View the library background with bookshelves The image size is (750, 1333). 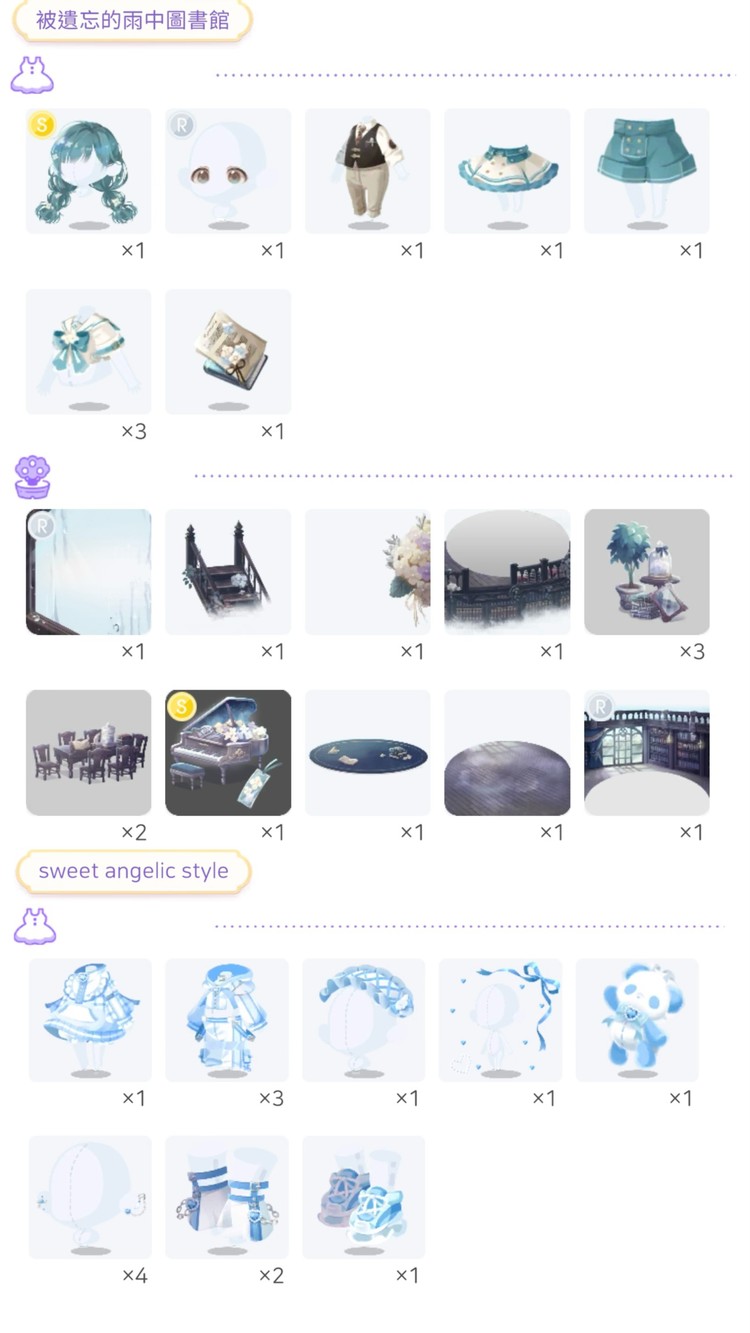point(646,753)
